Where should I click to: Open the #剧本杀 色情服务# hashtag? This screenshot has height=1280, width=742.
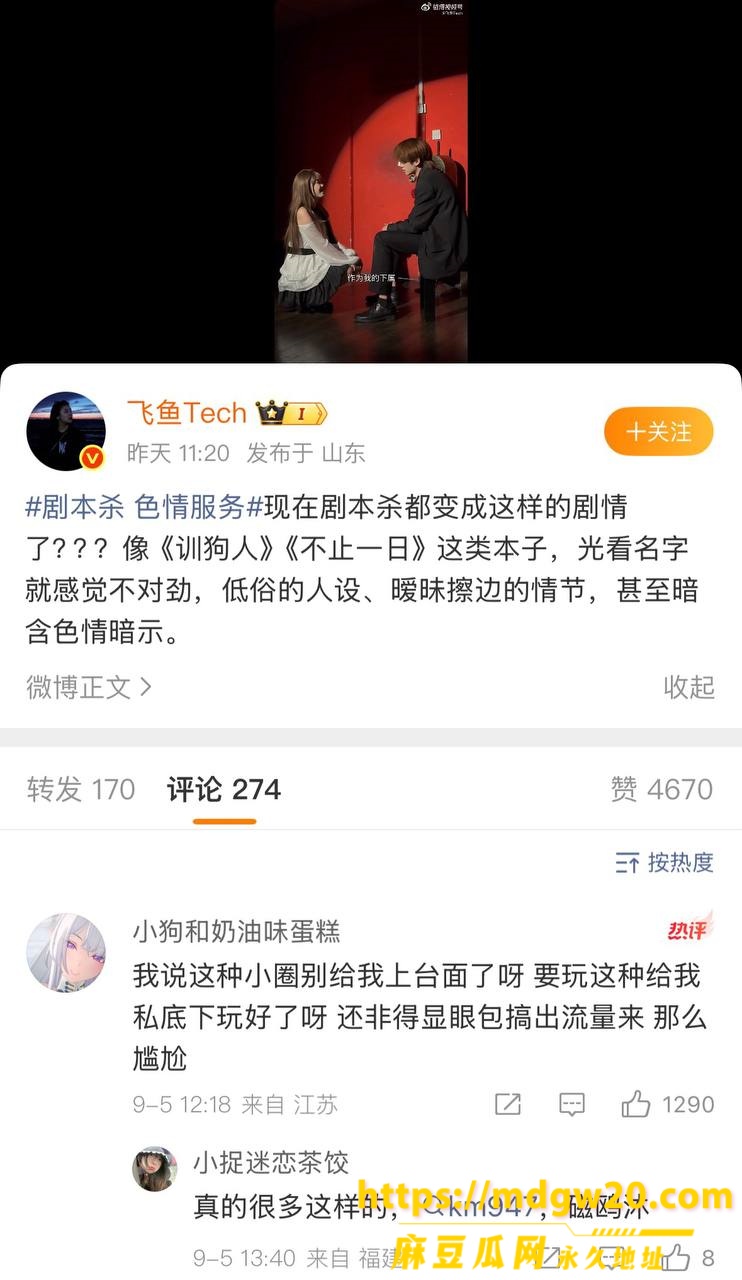tap(144, 507)
